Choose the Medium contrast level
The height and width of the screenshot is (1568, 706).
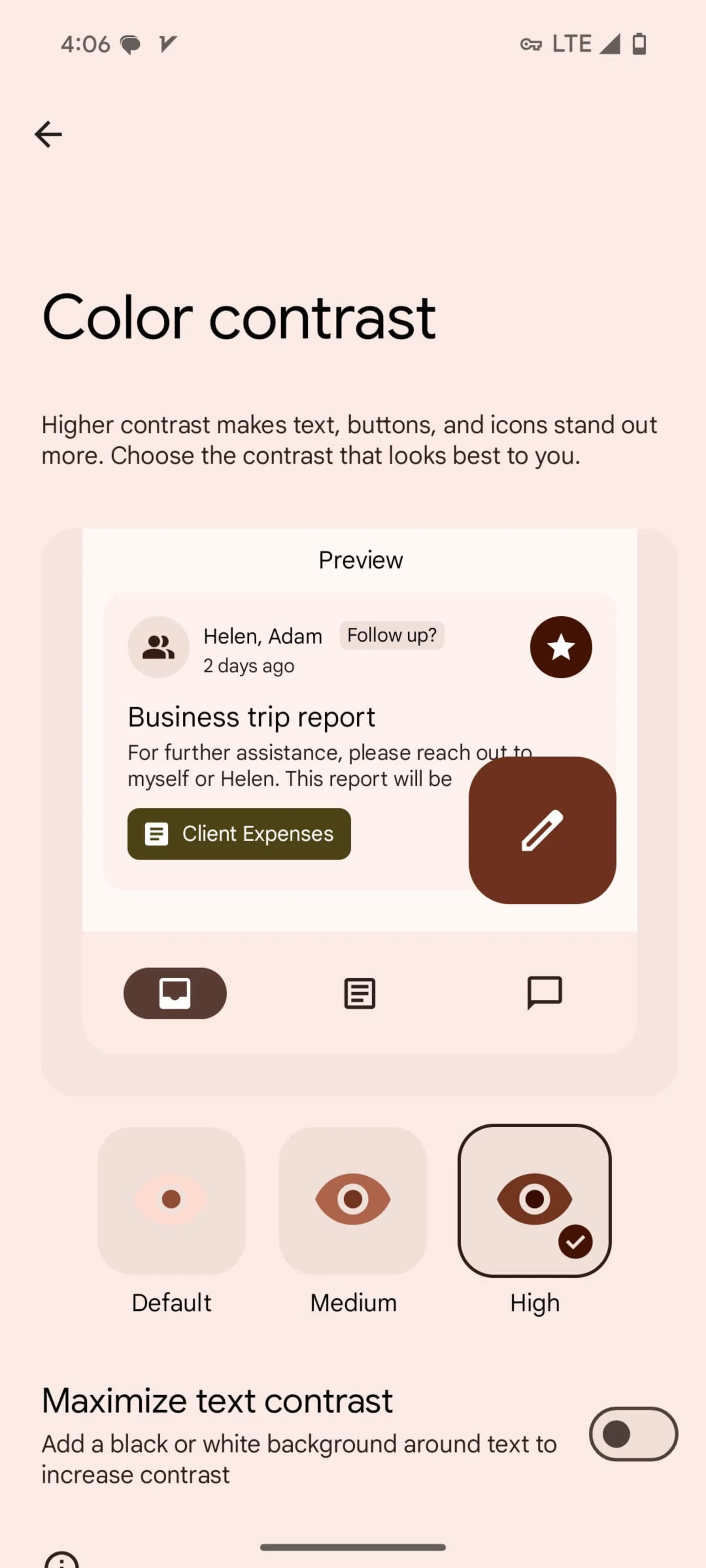point(353,1200)
